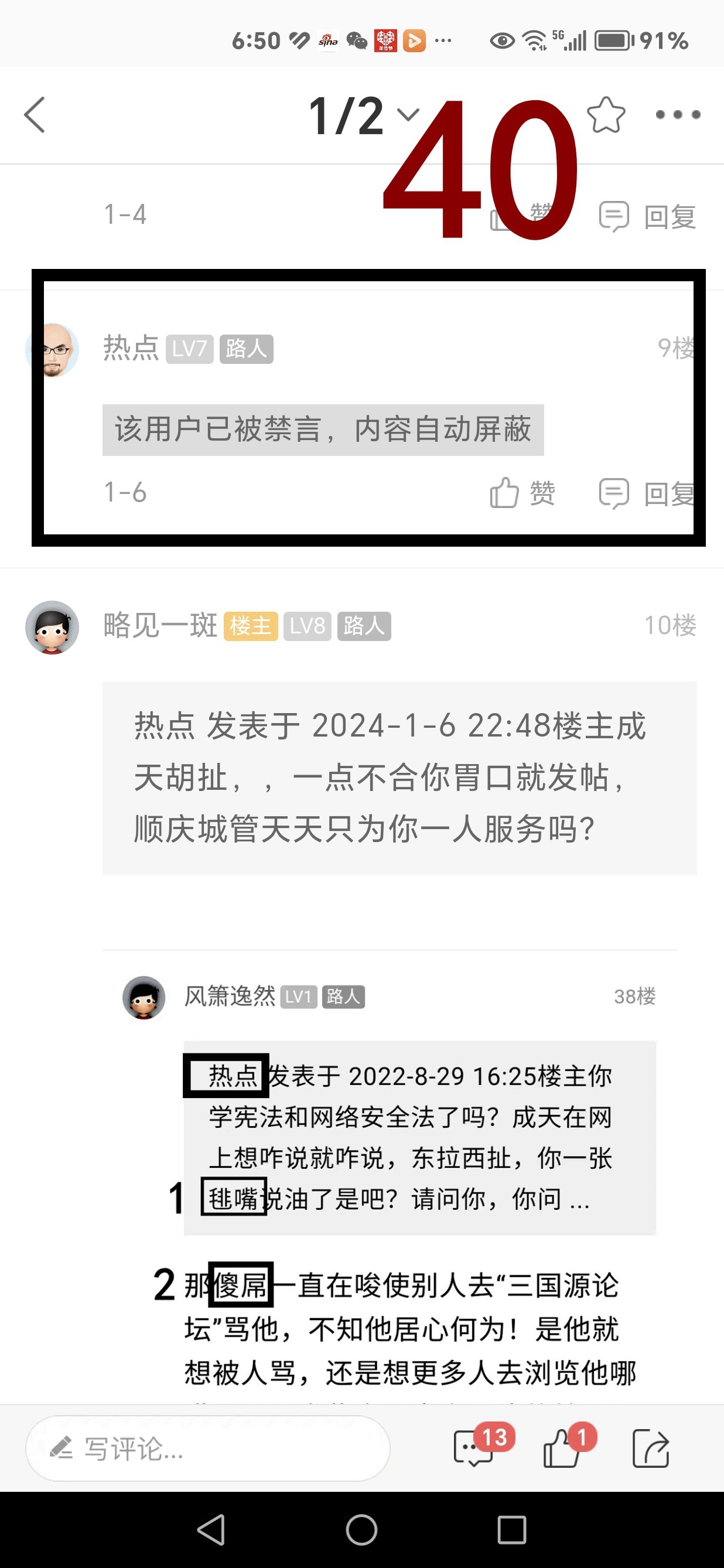
Task: Tap the 写评论 comment input field
Action: (207, 1448)
